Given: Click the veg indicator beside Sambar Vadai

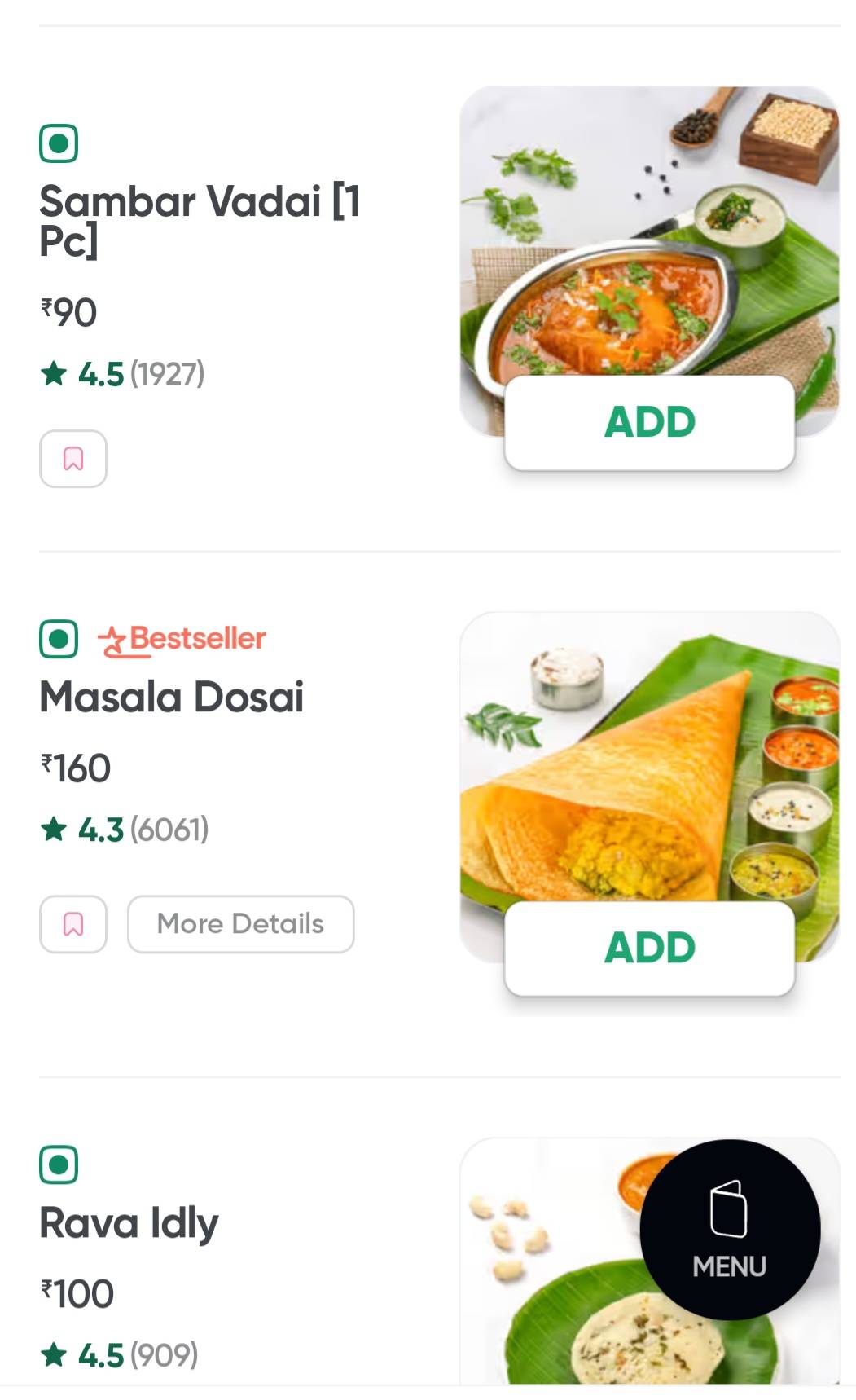Looking at the screenshot, I should pyautogui.click(x=57, y=144).
